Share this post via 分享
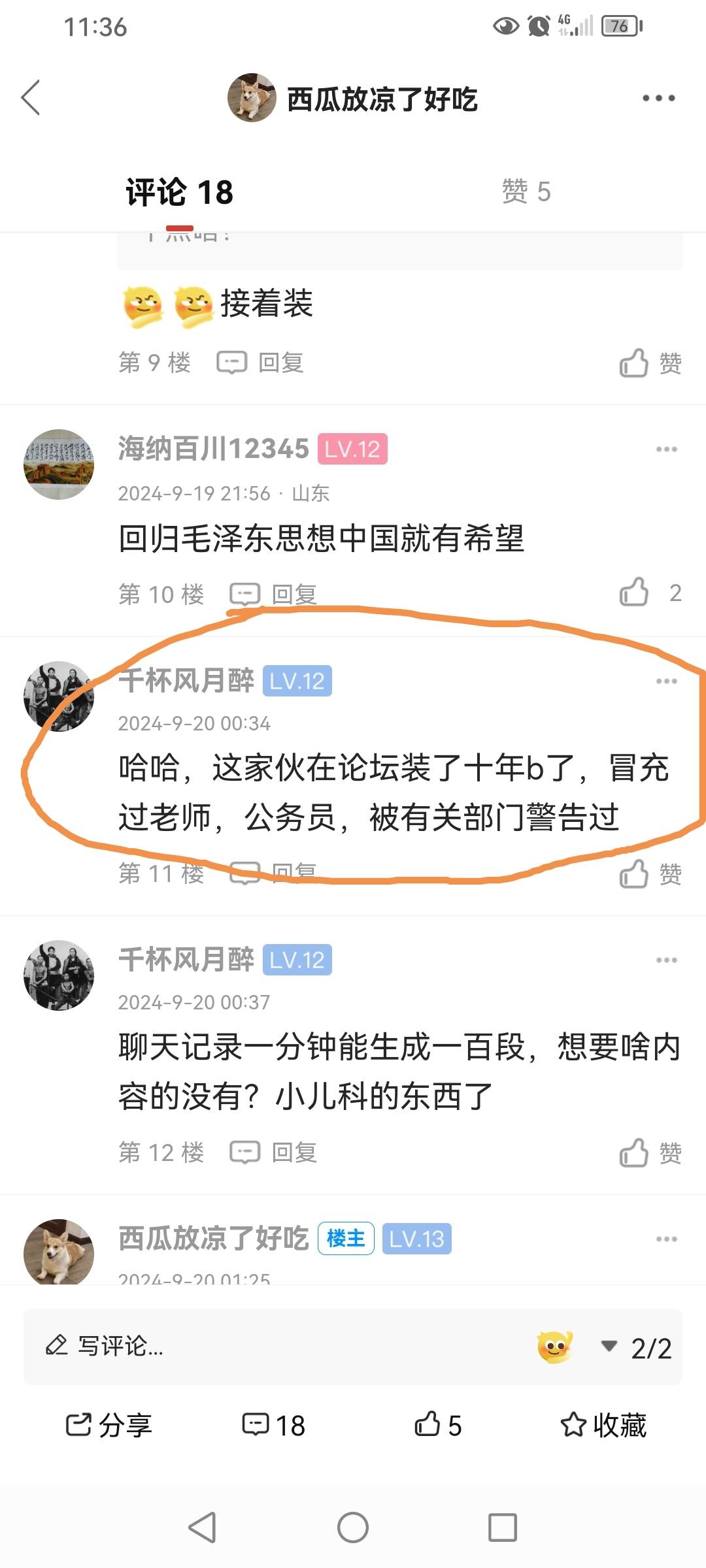This screenshot has height=1568, width=706. [x=109, y=1425]
